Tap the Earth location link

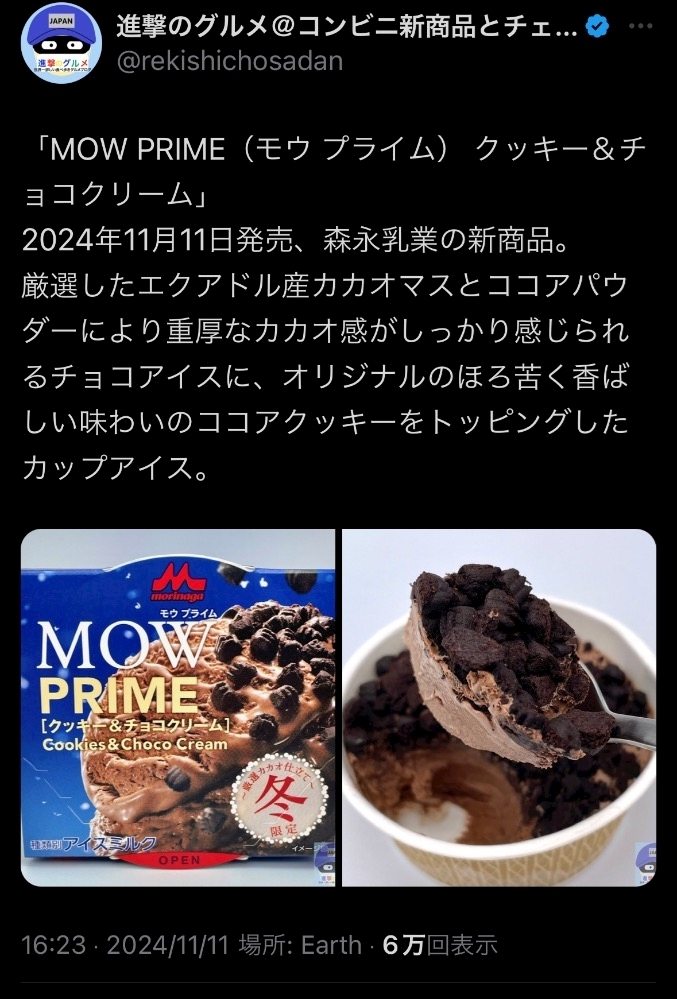tap(332, 945)
